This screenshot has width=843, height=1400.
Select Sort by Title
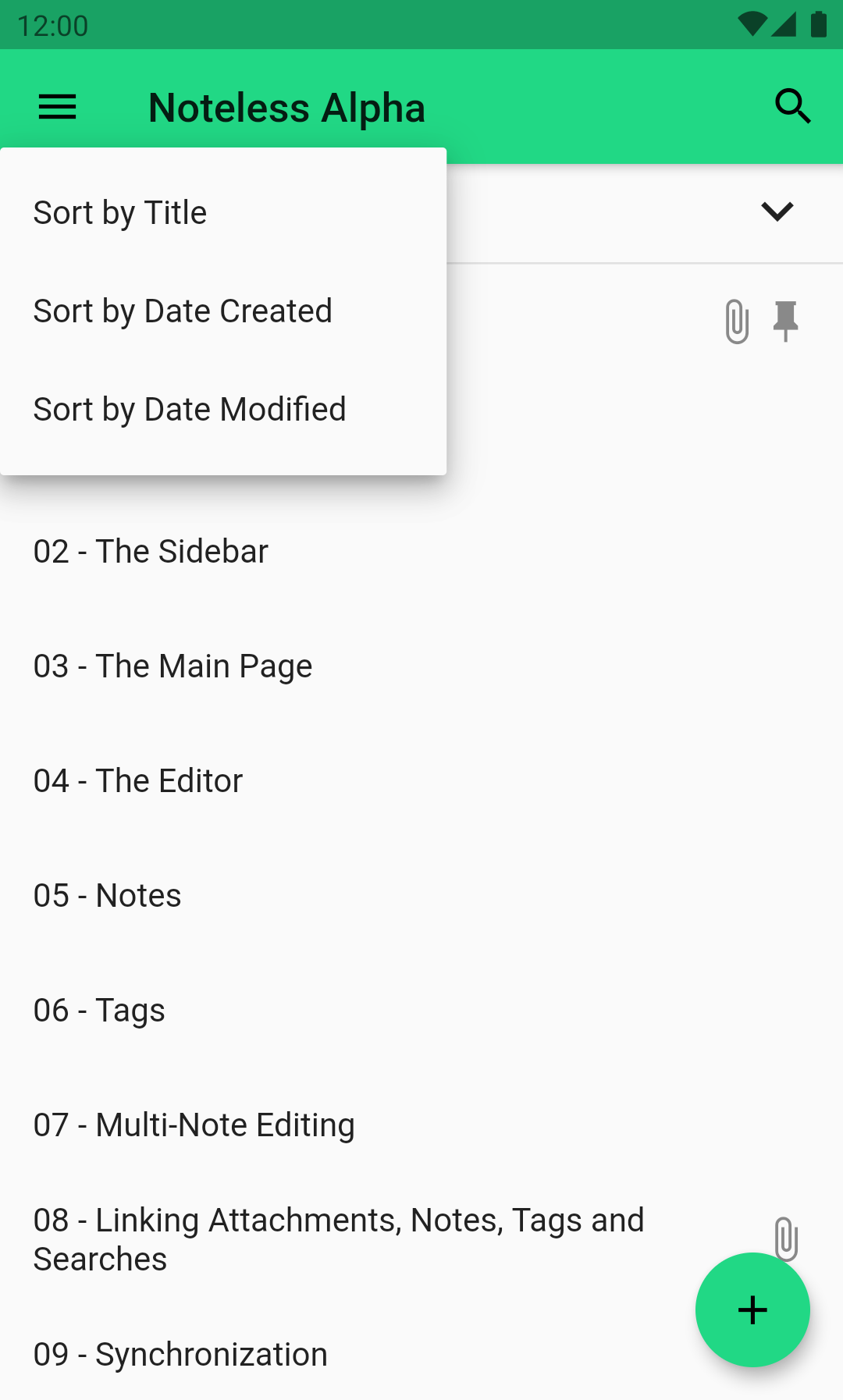[x=223, y=213]
